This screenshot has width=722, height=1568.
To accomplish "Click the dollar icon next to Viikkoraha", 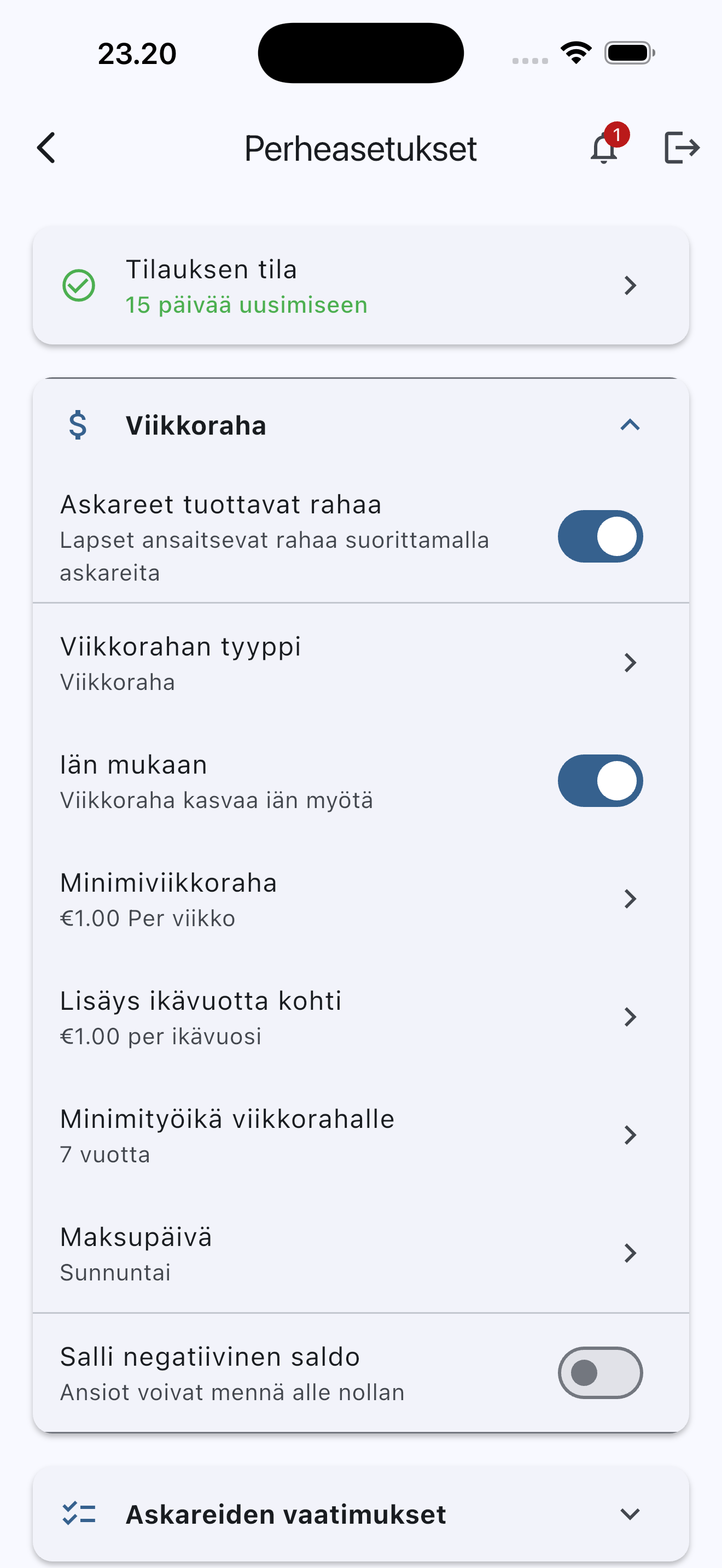I will [78, 425].
